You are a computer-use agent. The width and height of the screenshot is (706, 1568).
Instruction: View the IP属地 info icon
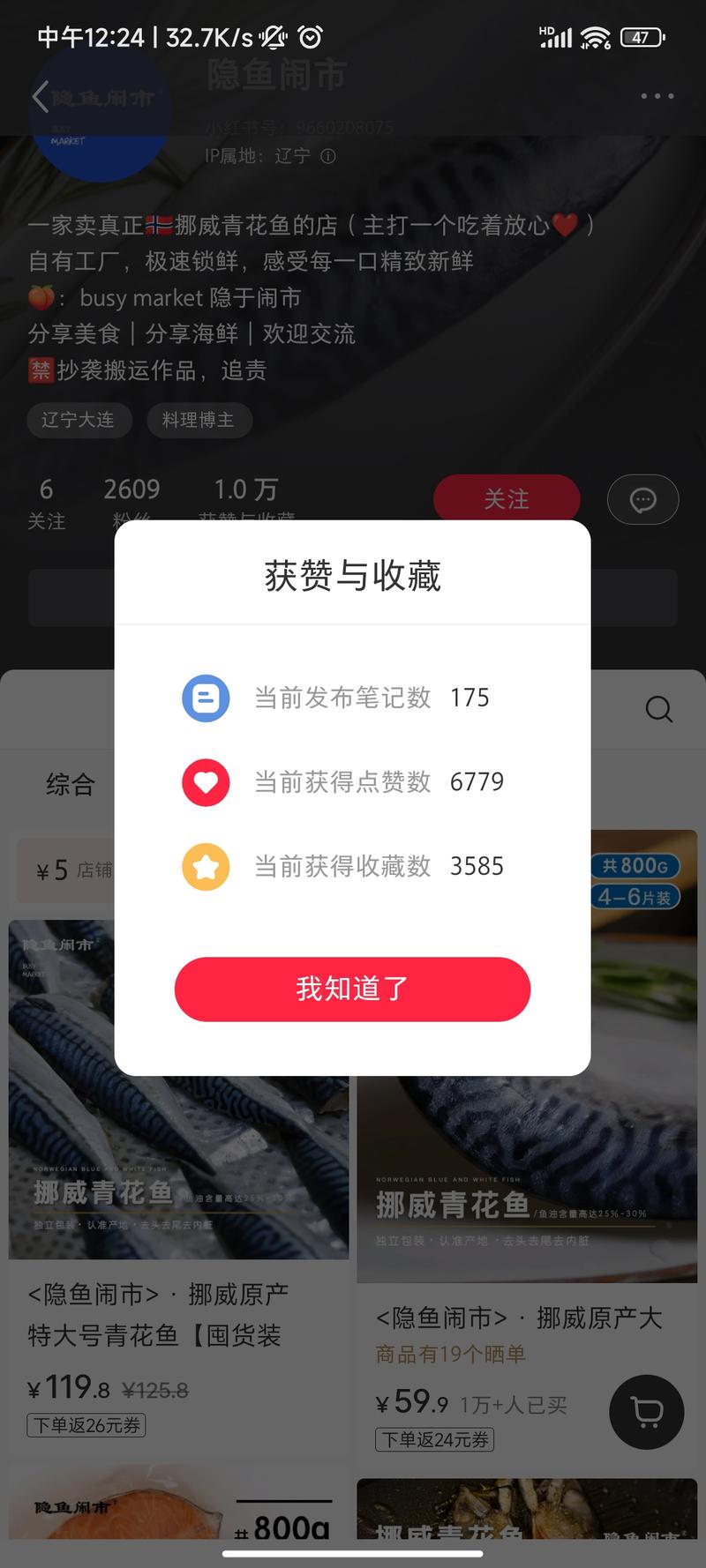pos(328,156)
